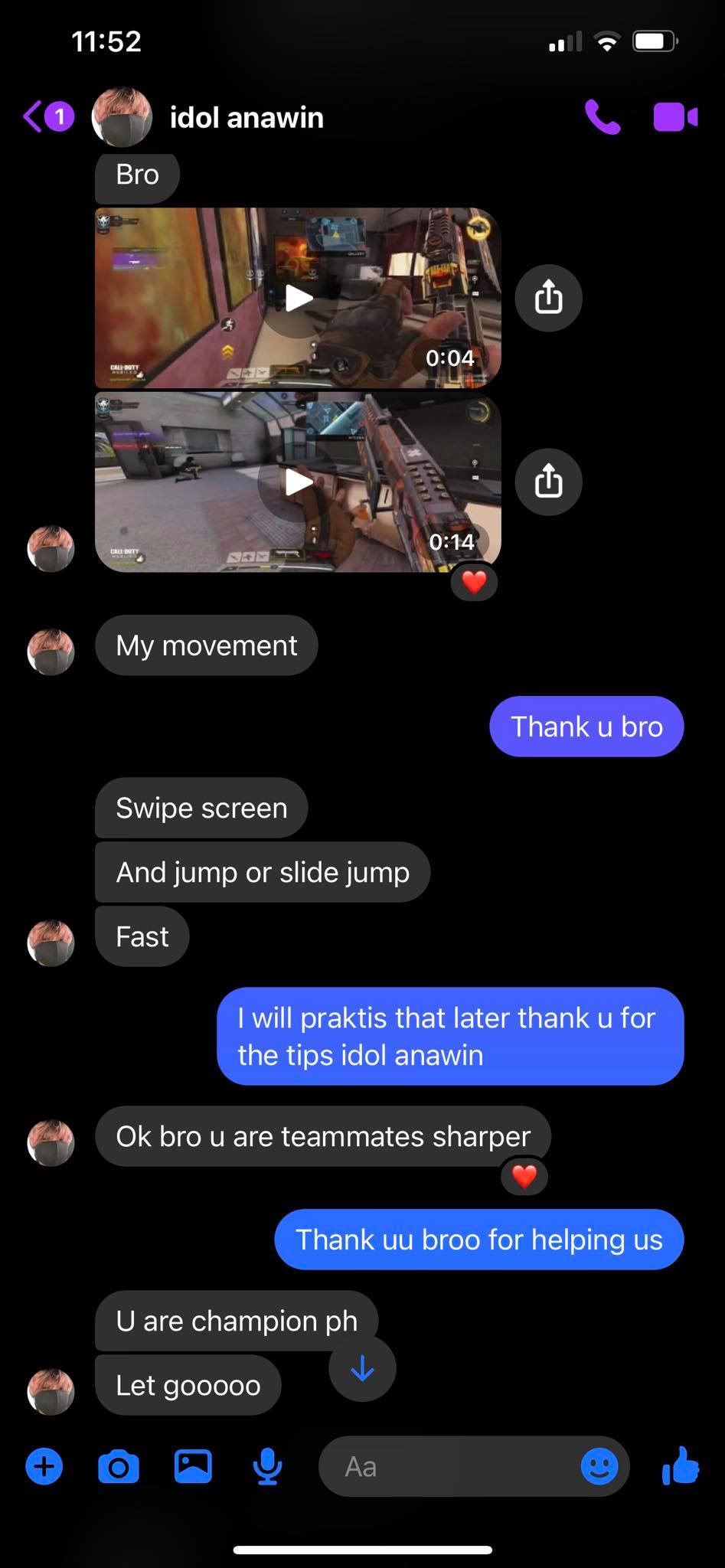Jump to the latest message with the down arrow
725x1568 pixels.
362,1369
